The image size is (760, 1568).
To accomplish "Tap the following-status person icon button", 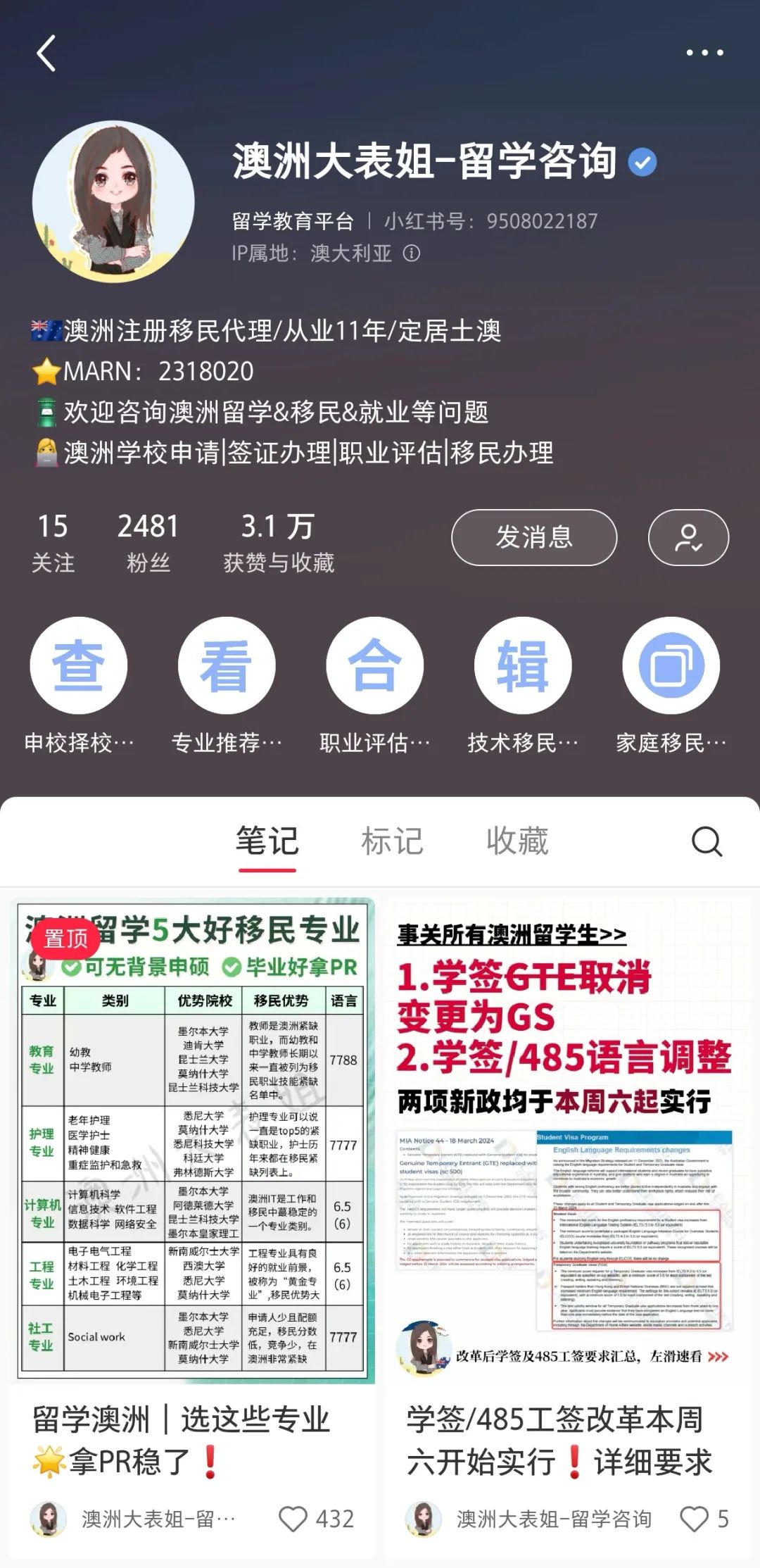I will click(x=688, y=537).
